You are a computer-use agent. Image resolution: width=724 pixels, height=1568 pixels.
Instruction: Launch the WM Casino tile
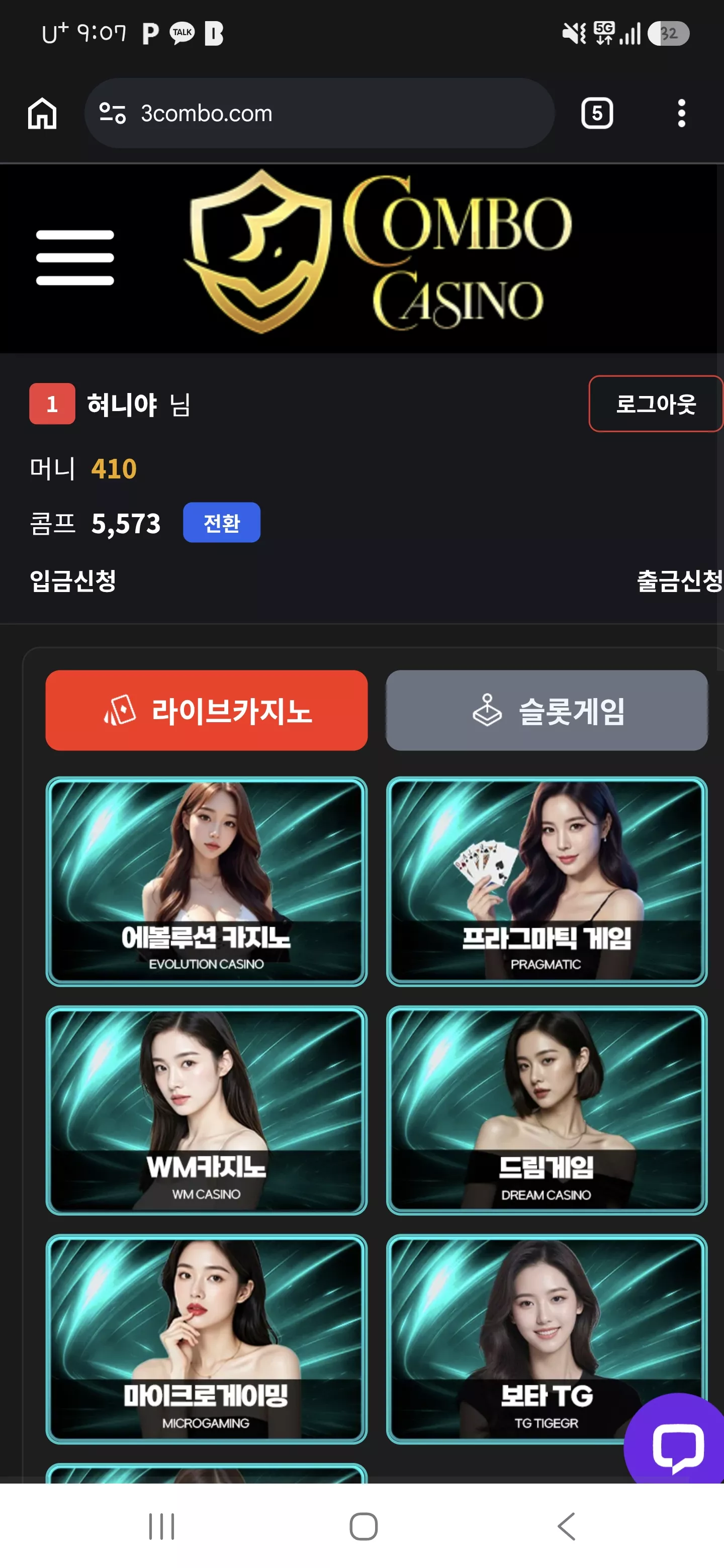click(207, 1110)
